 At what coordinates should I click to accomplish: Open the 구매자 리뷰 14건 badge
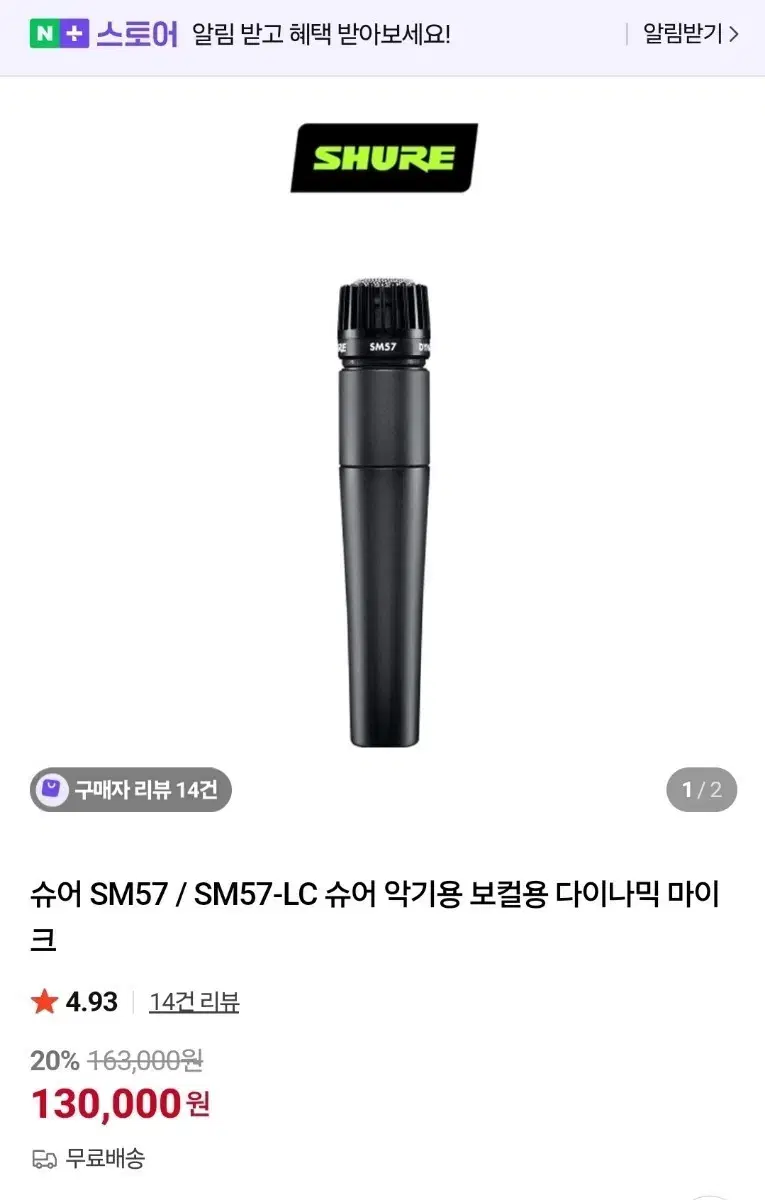(131, 790)
